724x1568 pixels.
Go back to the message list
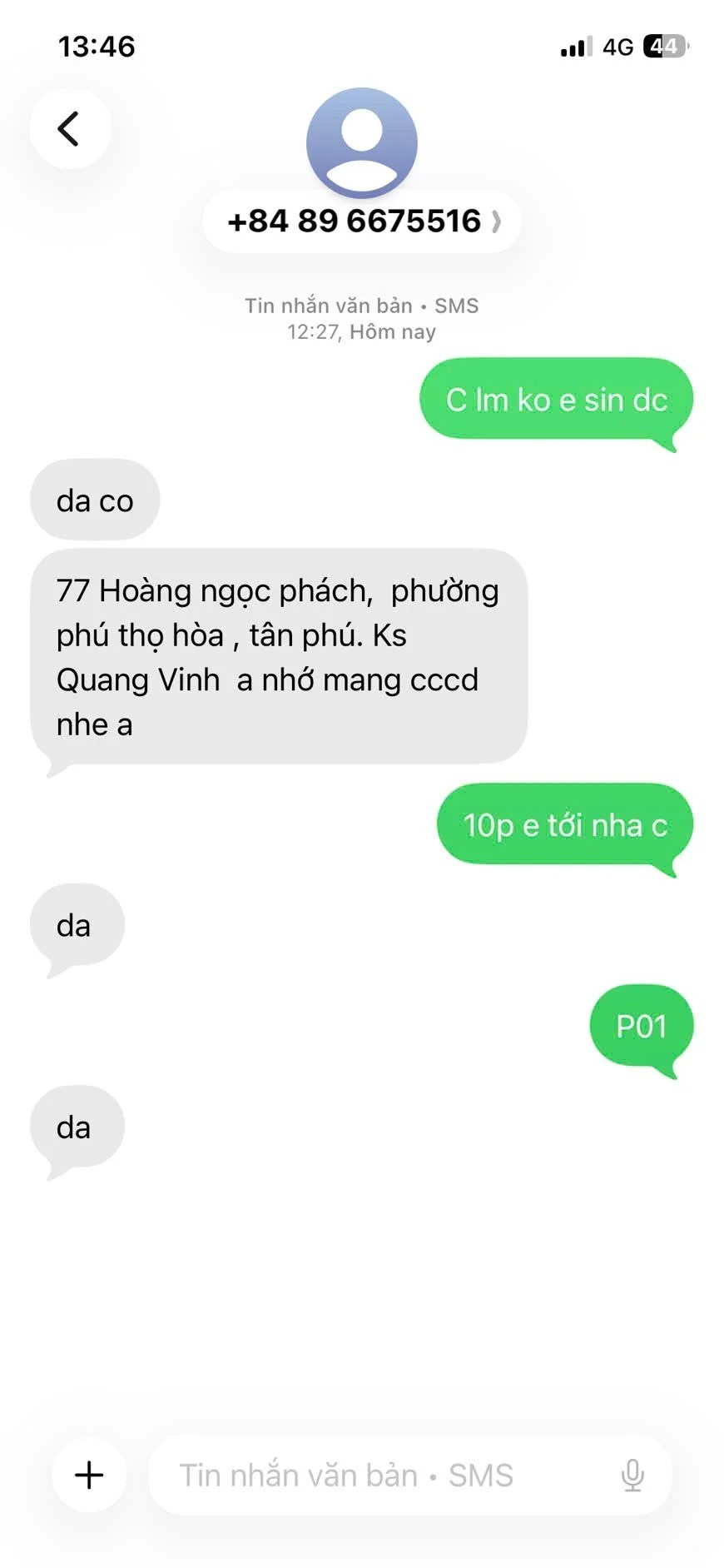[x=70, y=129]
